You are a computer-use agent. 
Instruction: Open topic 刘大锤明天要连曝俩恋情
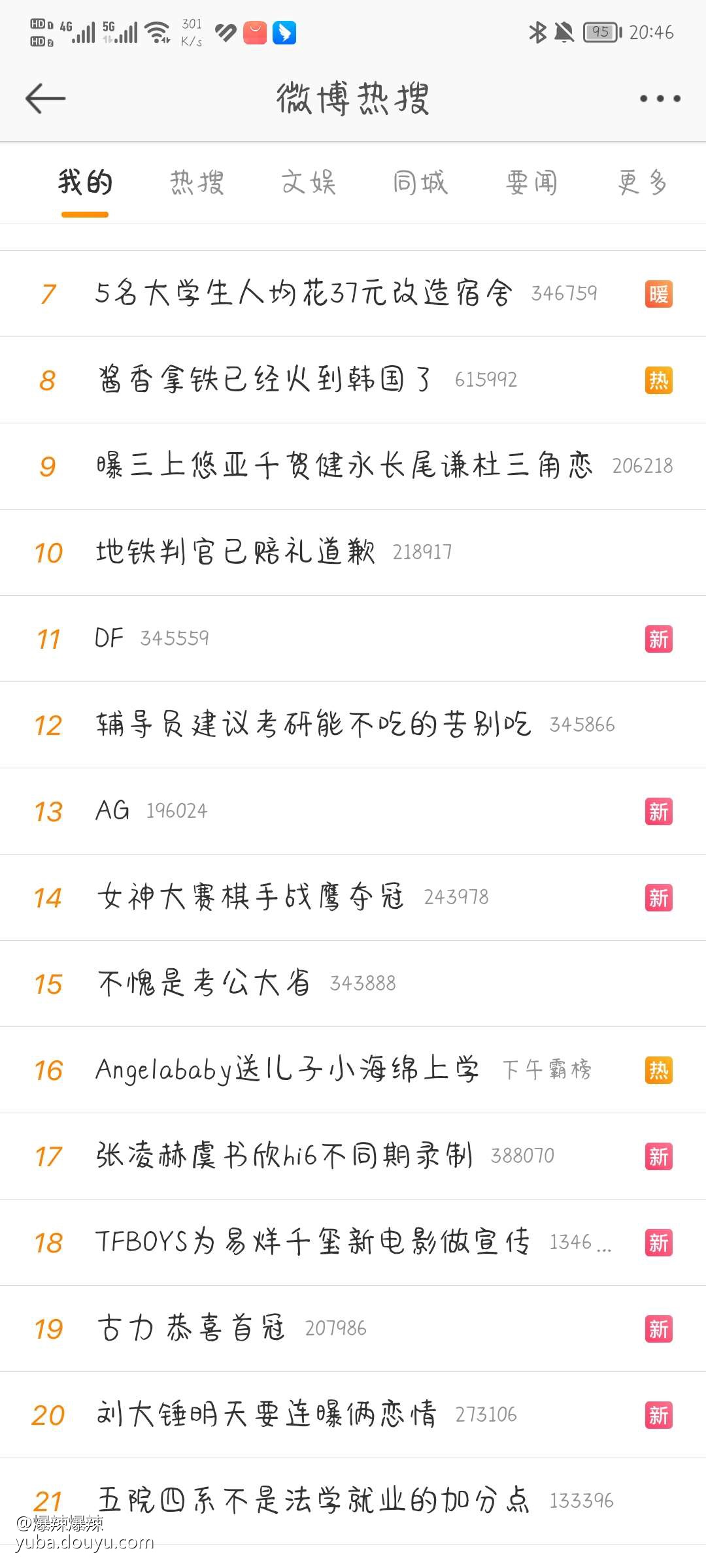266,1414
